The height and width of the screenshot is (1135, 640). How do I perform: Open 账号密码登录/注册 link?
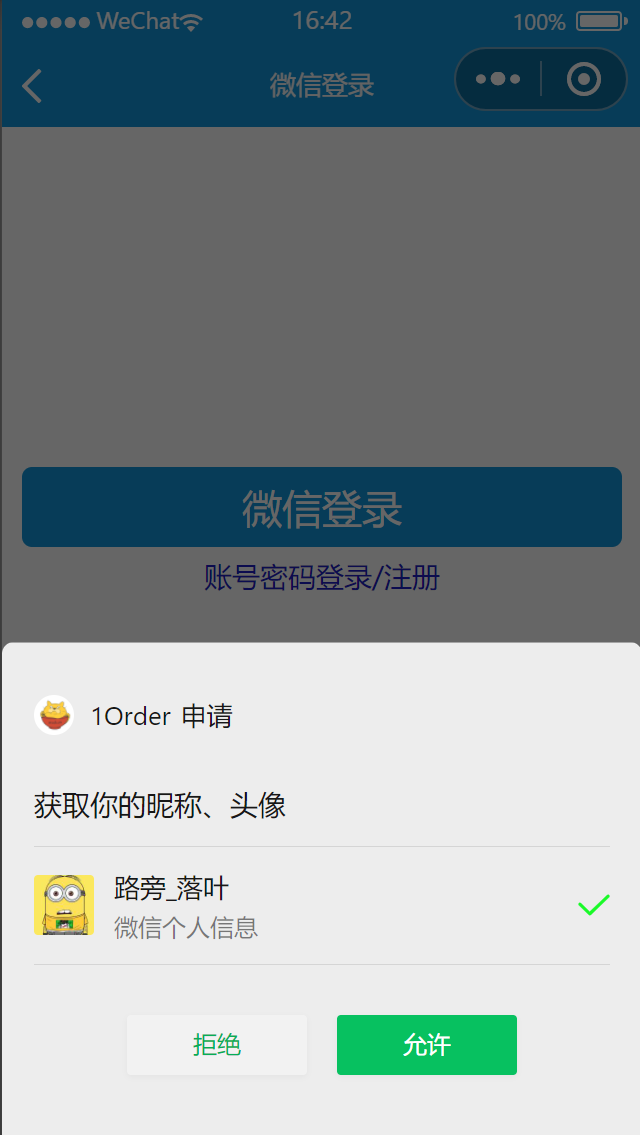[x=321, y=578]
